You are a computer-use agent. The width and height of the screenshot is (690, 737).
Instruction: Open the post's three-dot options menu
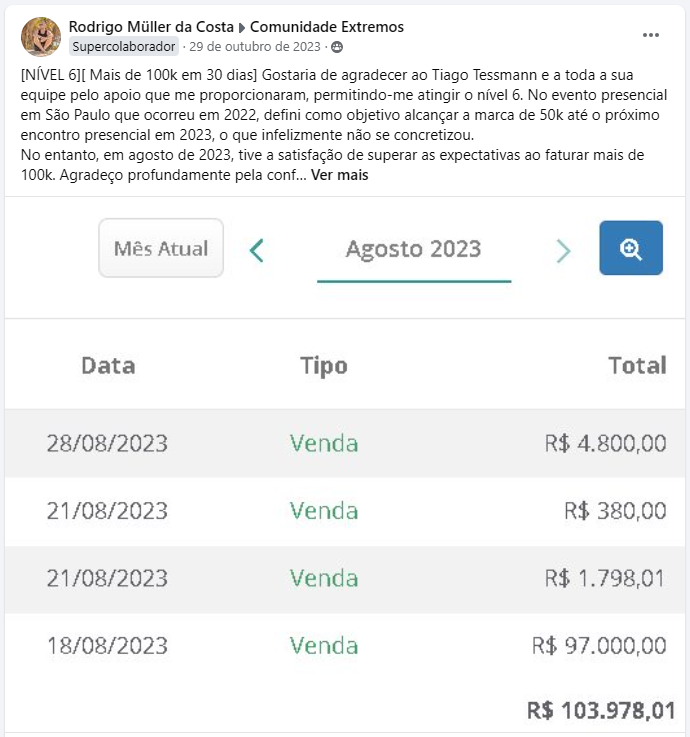(651, 35)
